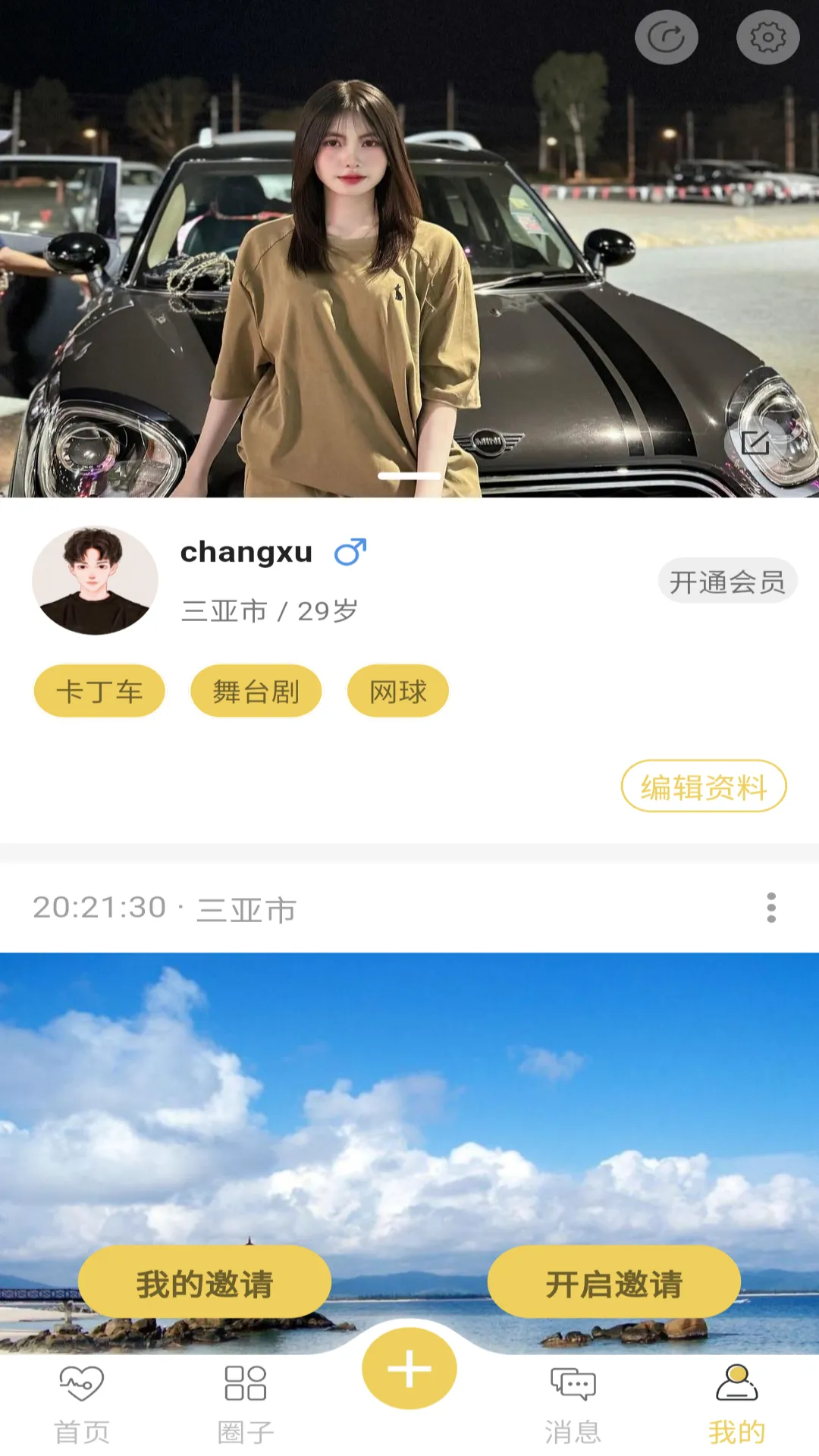Tap the edit cover photo icon
819x1456 pixels.
(757, 445)
